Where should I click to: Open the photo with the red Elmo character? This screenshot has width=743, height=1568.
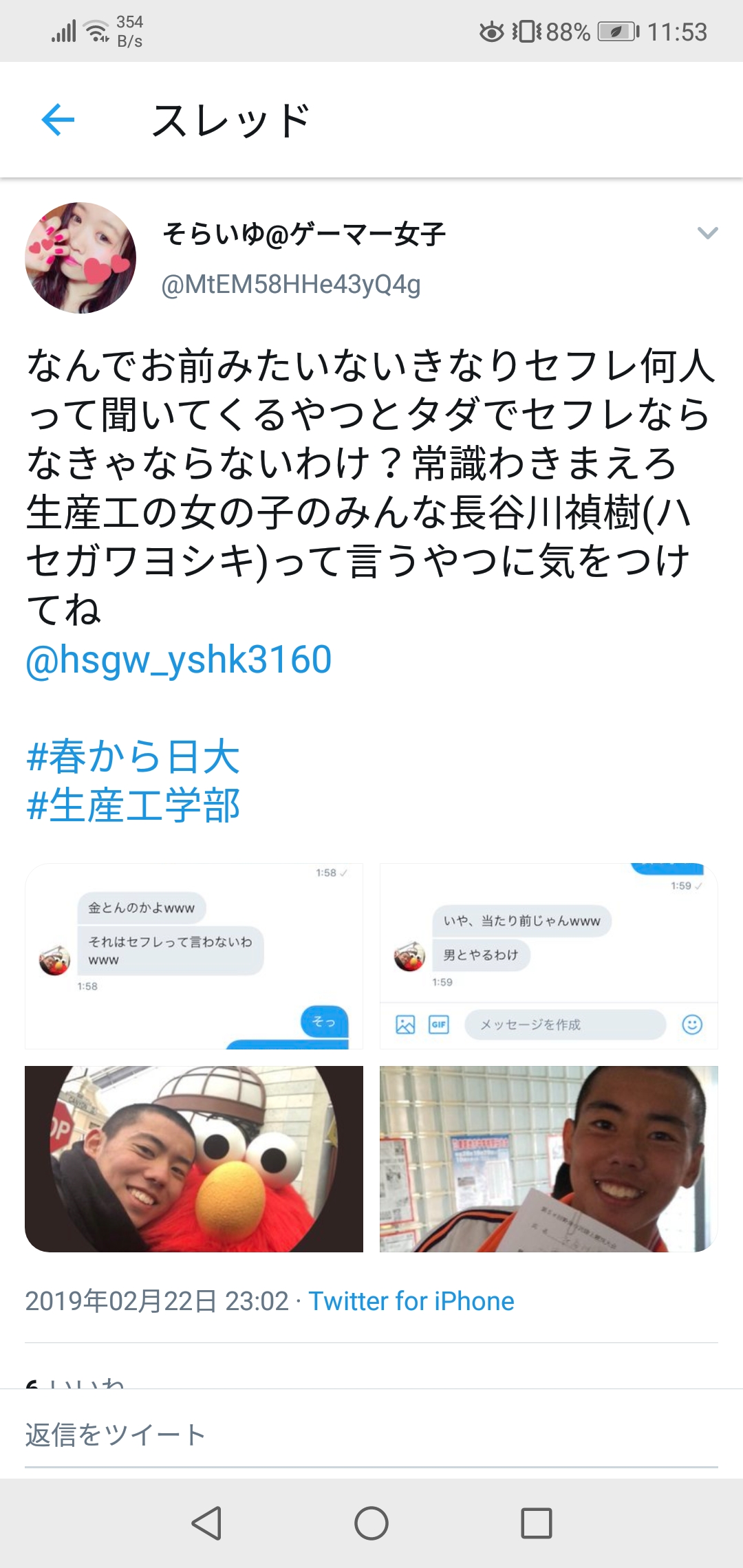(x=194, y=1159)
